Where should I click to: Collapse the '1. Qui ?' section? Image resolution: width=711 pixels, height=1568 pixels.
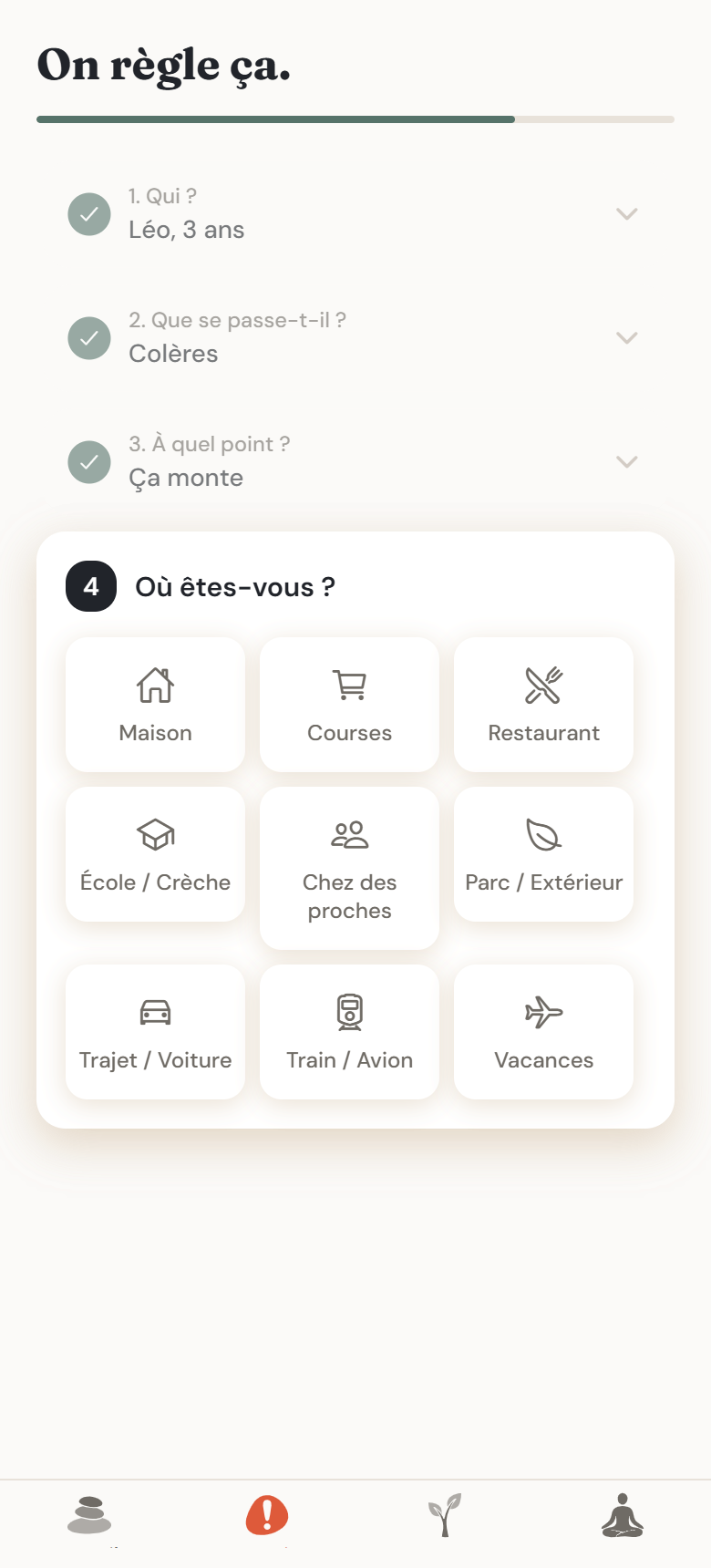pos(626,214)
